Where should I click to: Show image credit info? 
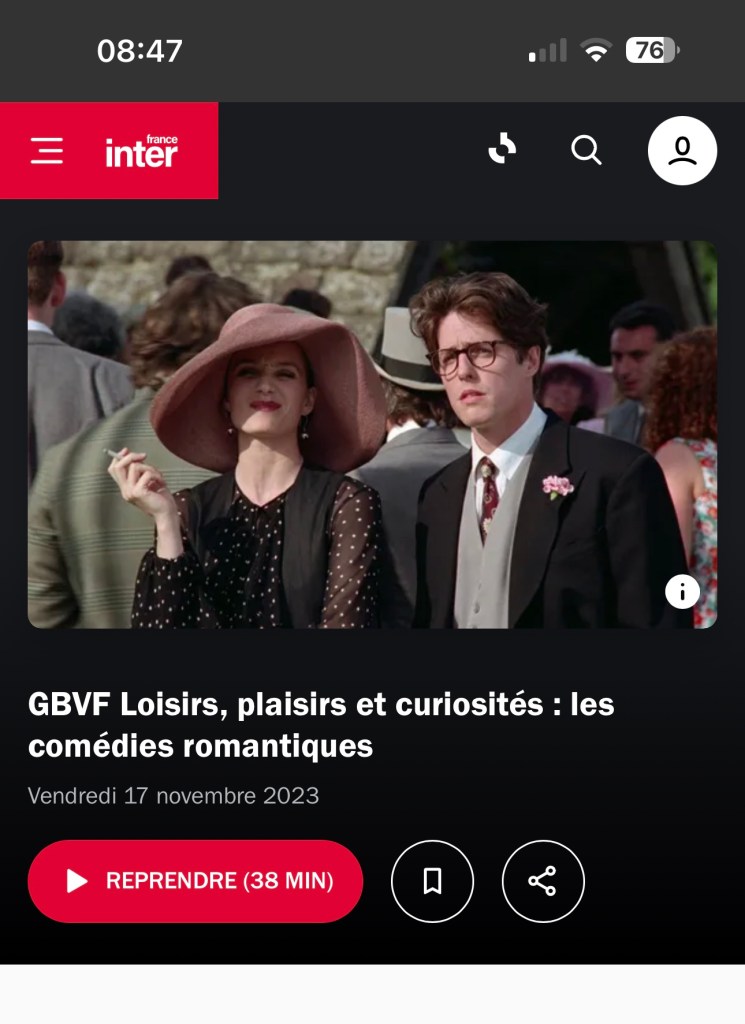click(x=682, y=592)
